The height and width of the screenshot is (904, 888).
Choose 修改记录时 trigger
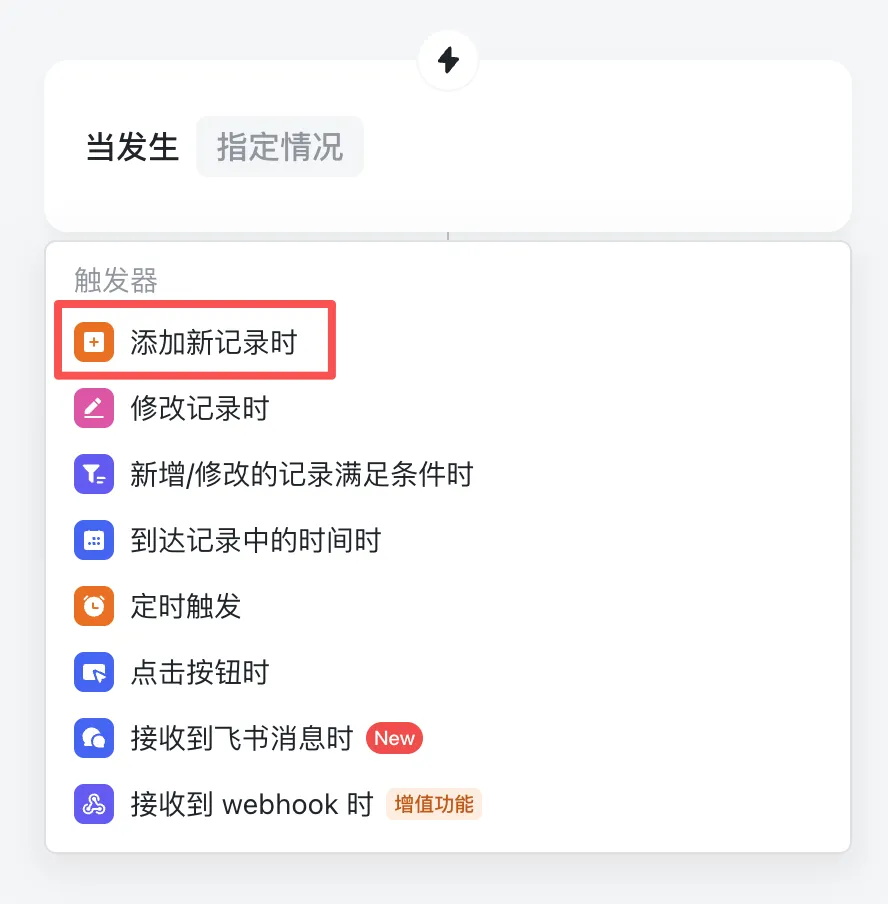199,408
